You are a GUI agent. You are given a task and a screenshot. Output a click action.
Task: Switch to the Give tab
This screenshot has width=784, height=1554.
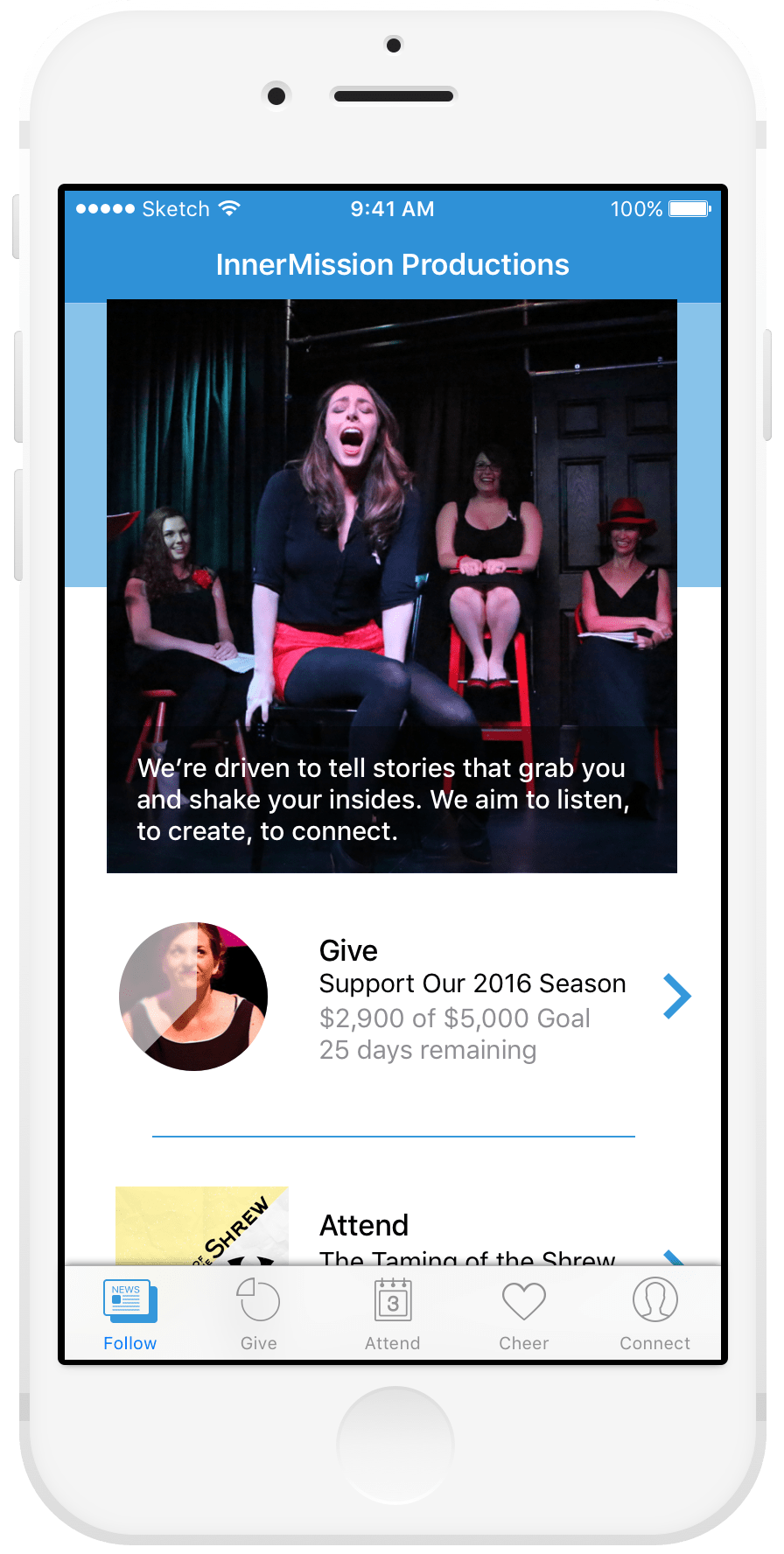pos(259,1314)
